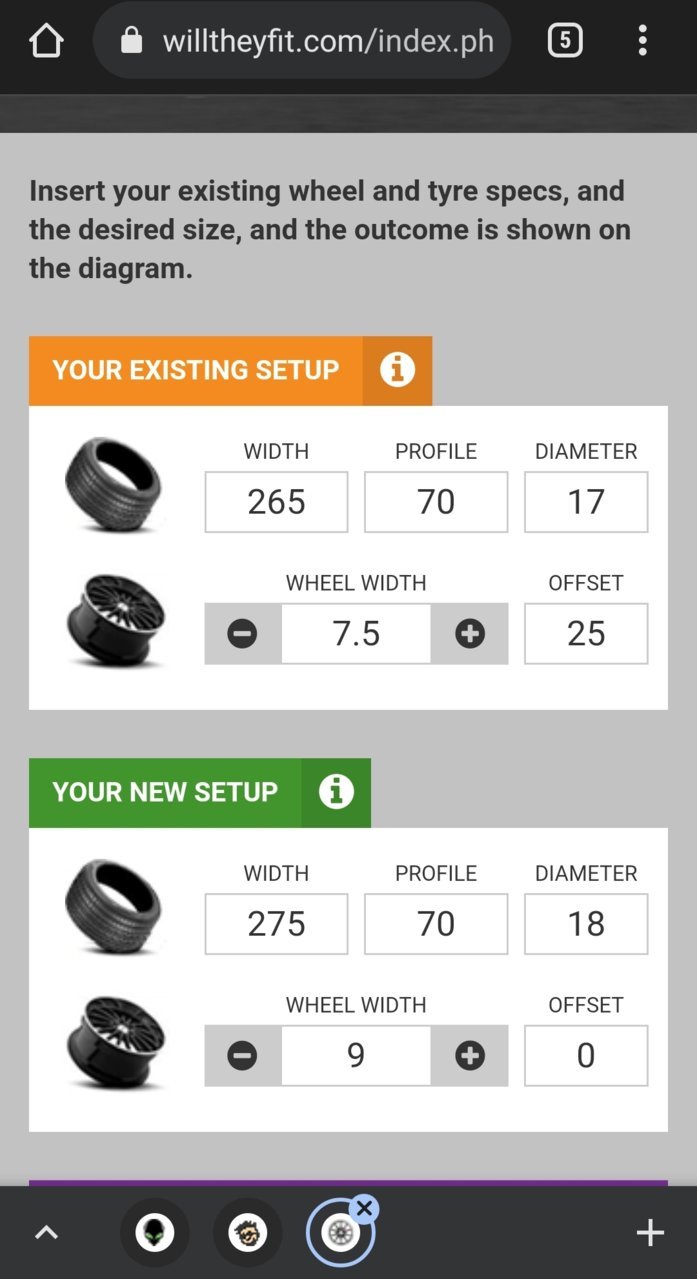This screenshot has width=697, height=1279.
Task: Expand the bottom tab strip chevron
Action: pos(46,1233)
